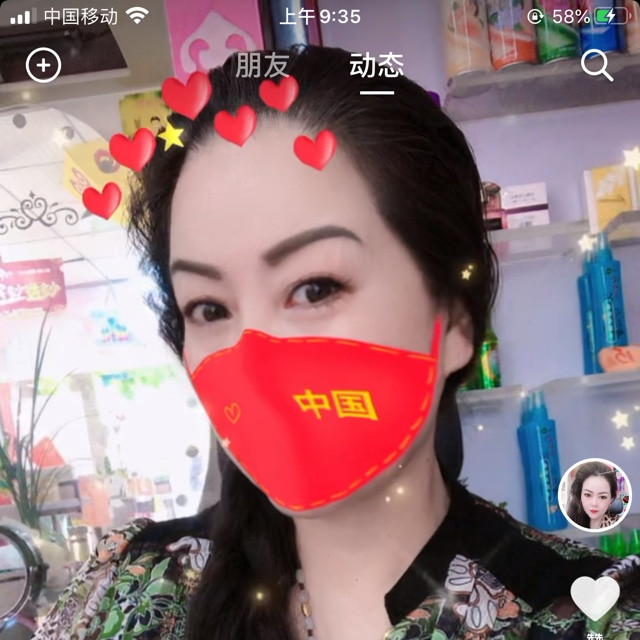640x640 pixels.
Task: Switch to the 朋友 tab
Action: pos(262,66)
